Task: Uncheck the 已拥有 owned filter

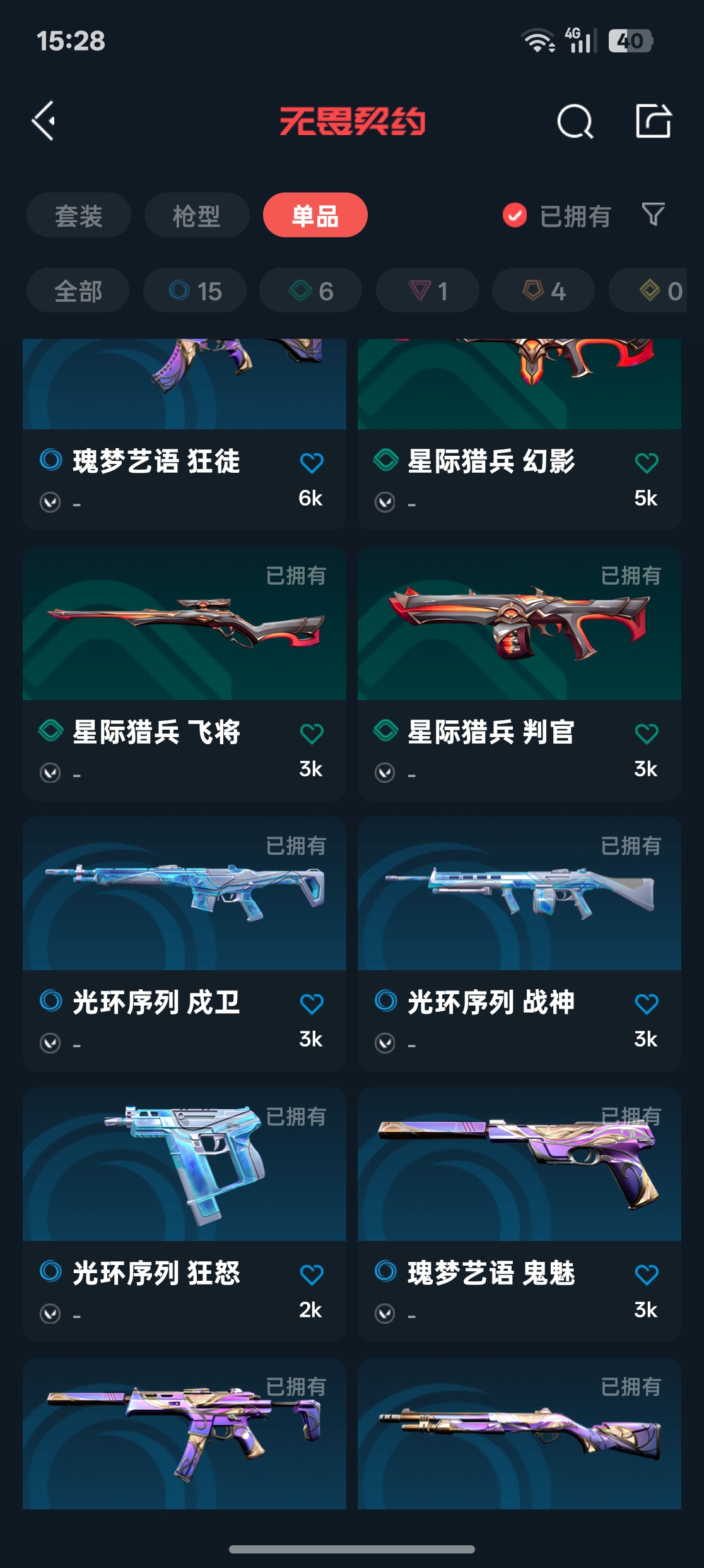Action: pyautogui.click(x=556, y=216)
